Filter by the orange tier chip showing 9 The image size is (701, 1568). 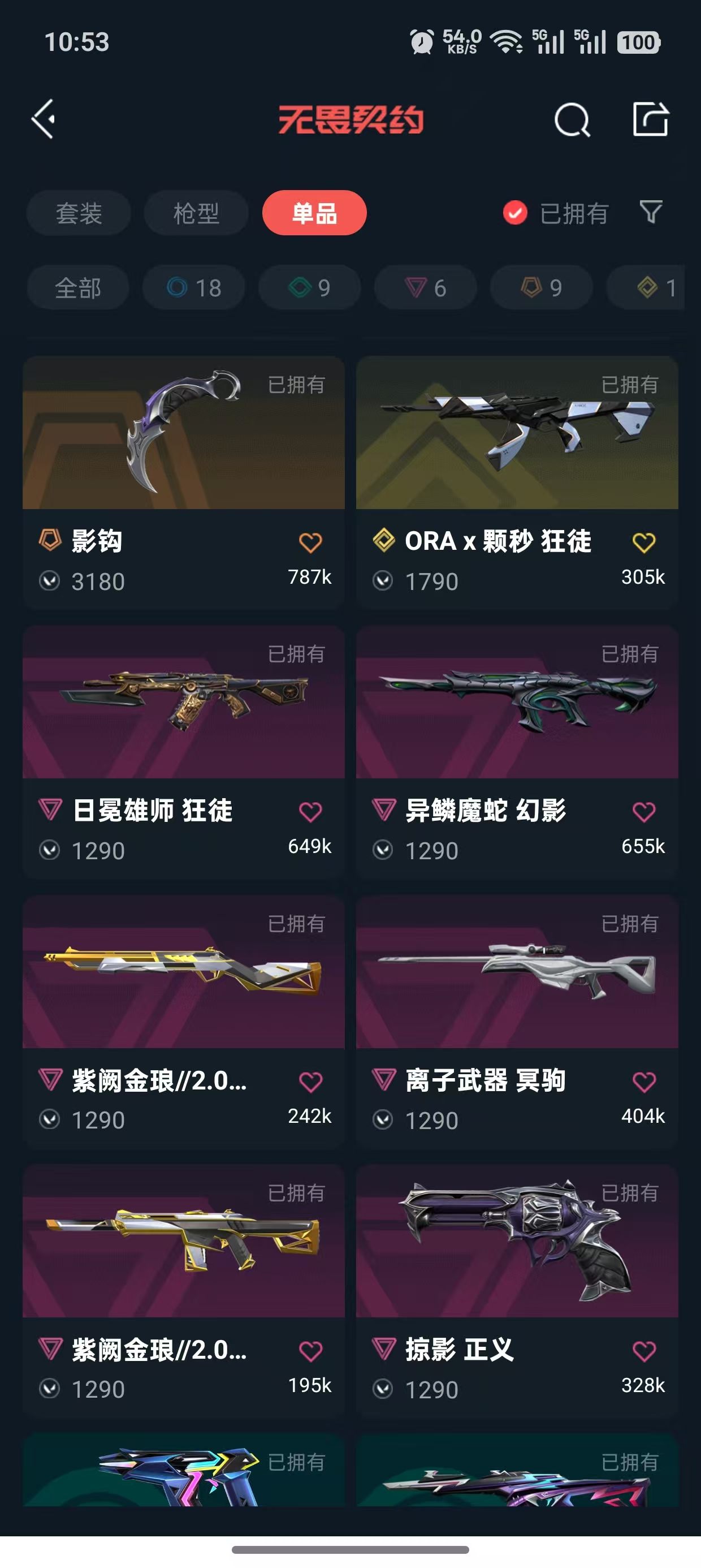point(541,288)
